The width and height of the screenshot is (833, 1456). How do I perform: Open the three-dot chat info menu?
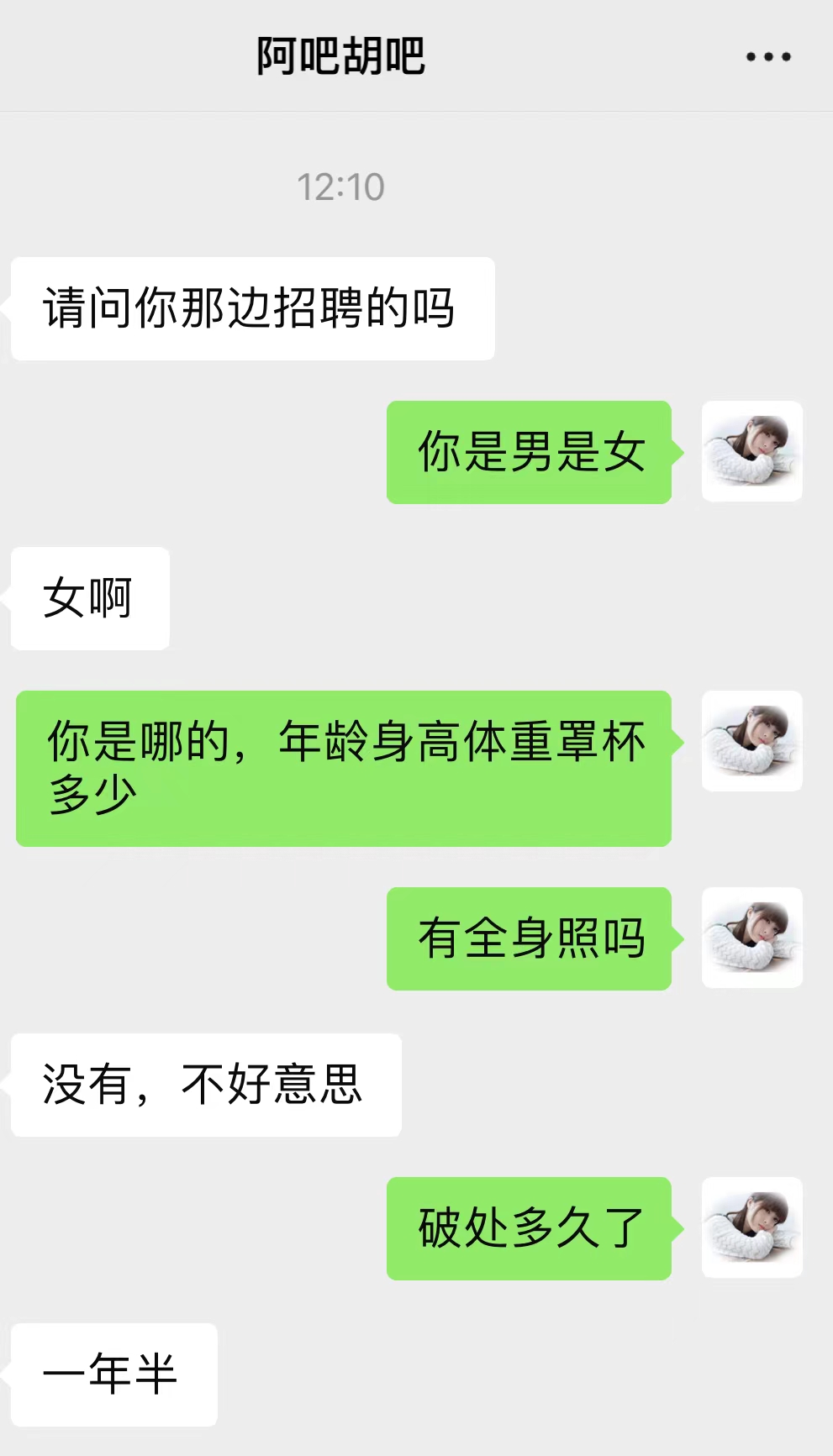coord(768,57)
